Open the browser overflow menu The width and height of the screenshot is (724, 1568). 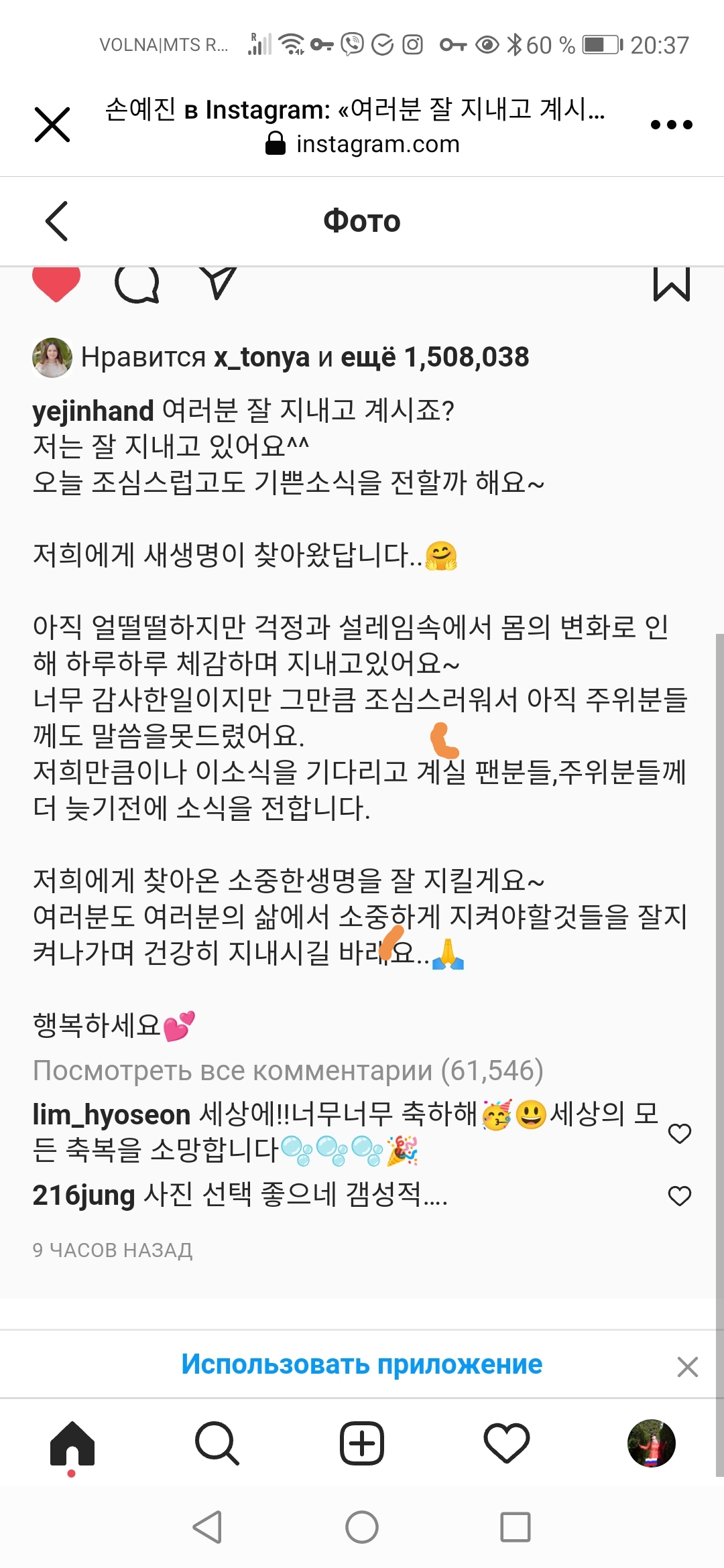tap(672, 125)
